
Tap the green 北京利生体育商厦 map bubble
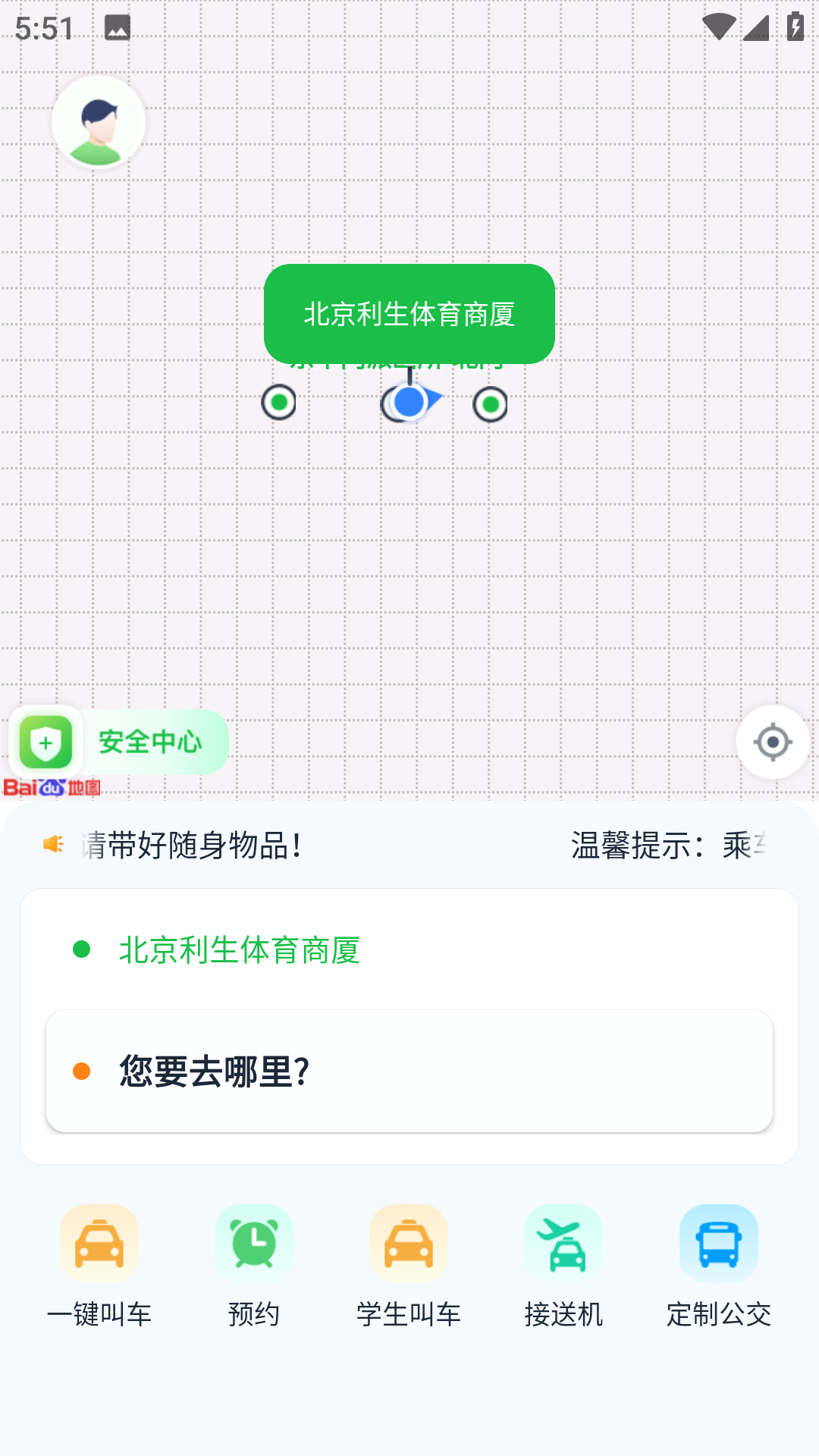(409, 313)
